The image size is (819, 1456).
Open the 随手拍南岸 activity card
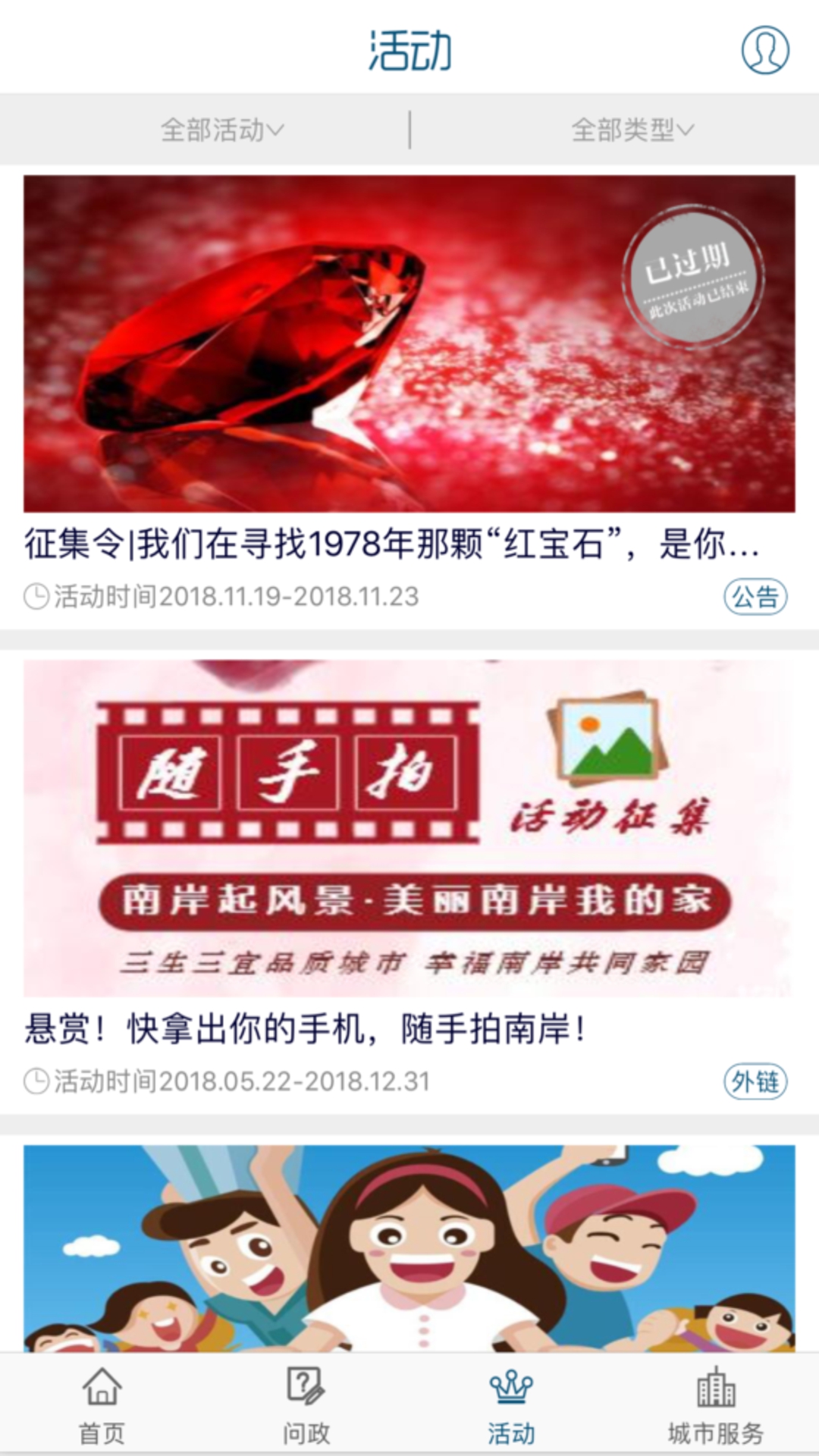(409, 828)
